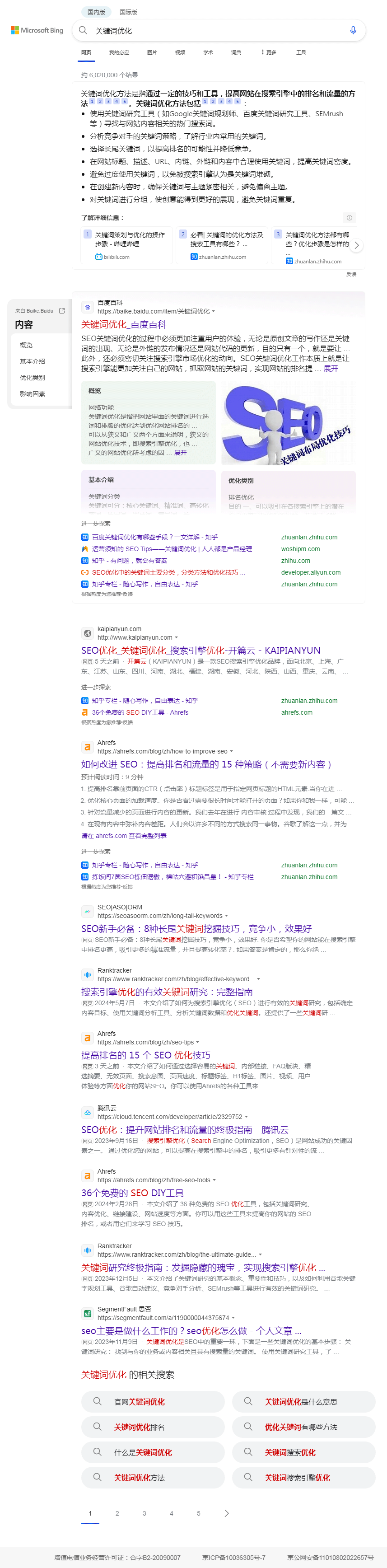Viewport: 387px width, 1568px height.
Task: Switch to the 国际版 tab
Action: [128, 12]
